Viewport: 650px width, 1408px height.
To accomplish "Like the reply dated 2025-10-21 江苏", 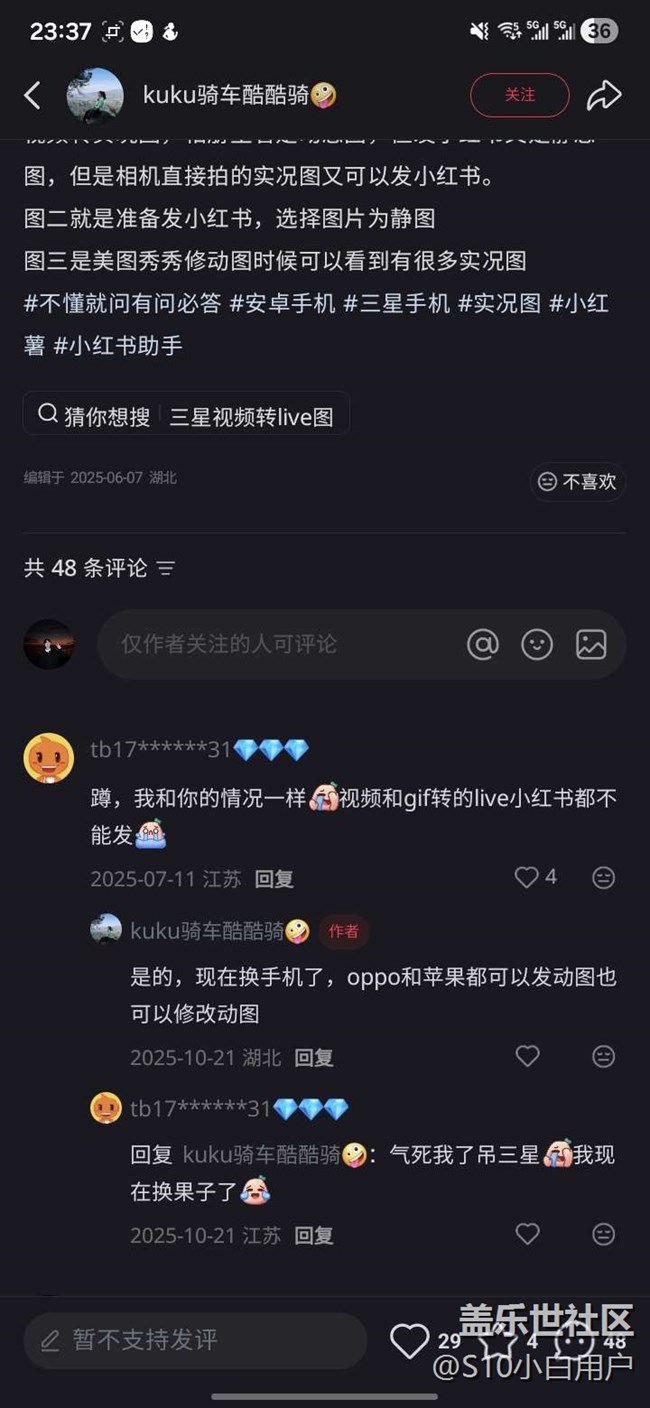I will click(x=527, y=1234).
